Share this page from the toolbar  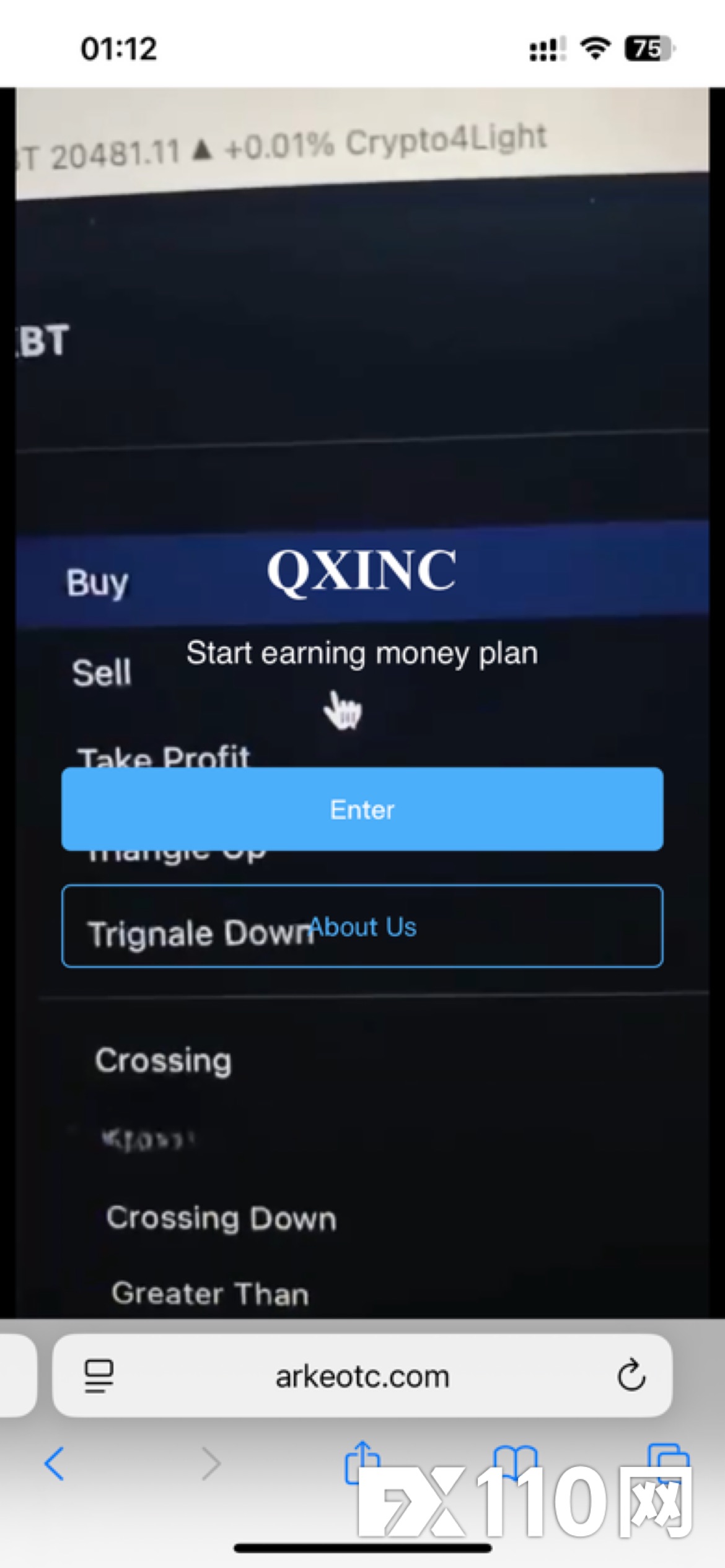(361, 1463)
